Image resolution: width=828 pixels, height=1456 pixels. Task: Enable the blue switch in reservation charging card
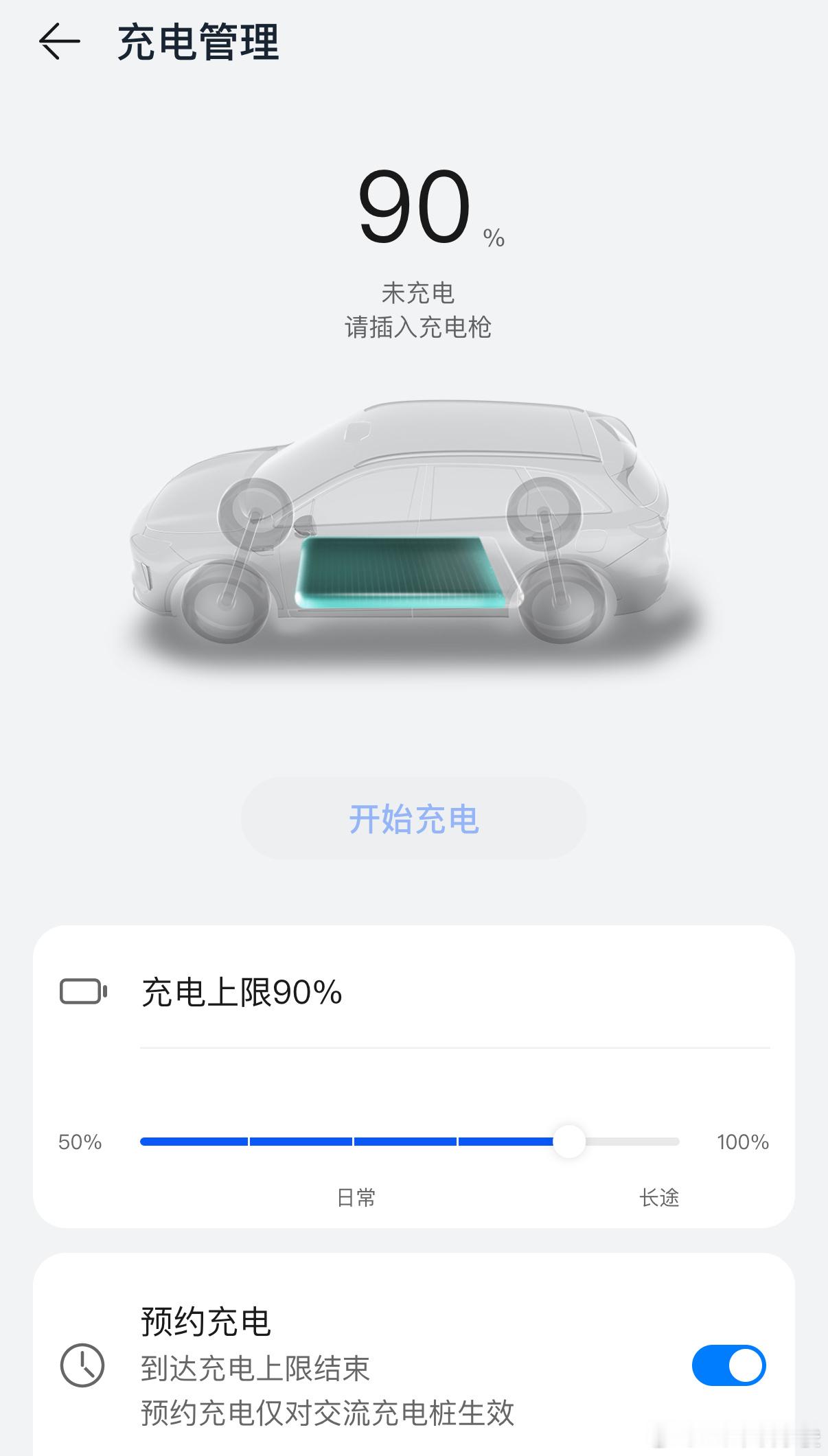tap(730, 1366)
